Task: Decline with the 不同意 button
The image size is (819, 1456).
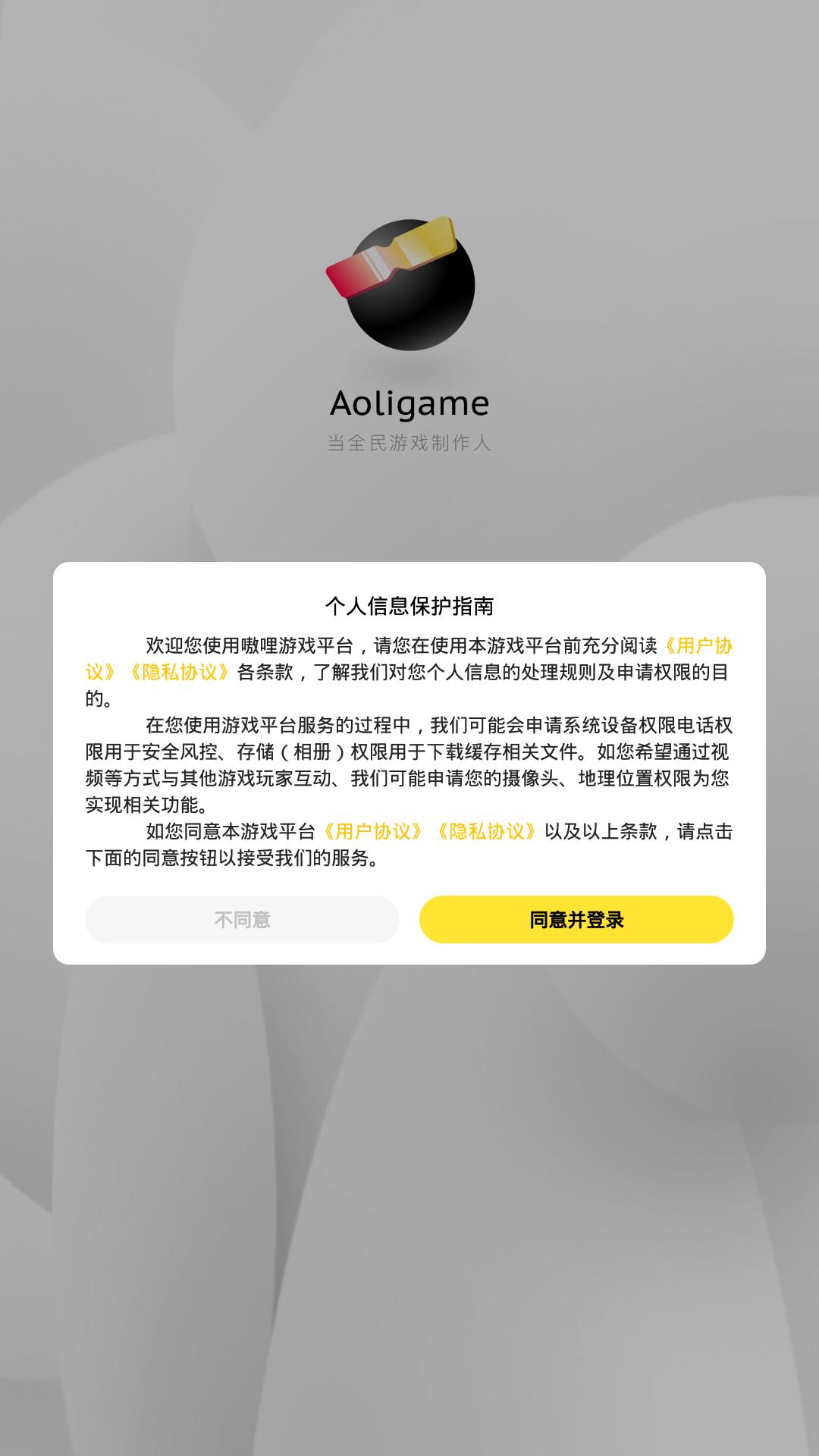Action: (242, 919)
